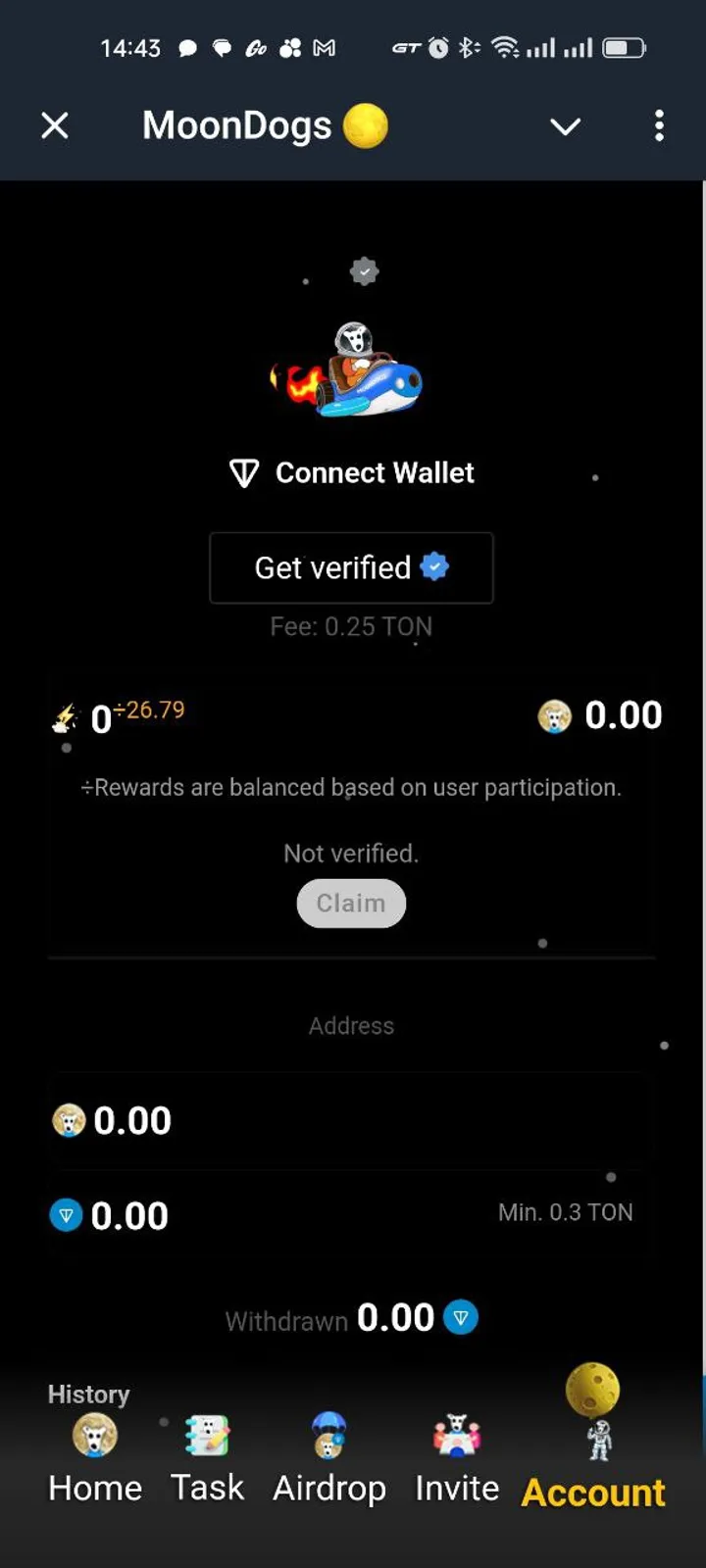Open the Task tab
Screen dimensions: 706x1568
click(x=207, y=1462)
